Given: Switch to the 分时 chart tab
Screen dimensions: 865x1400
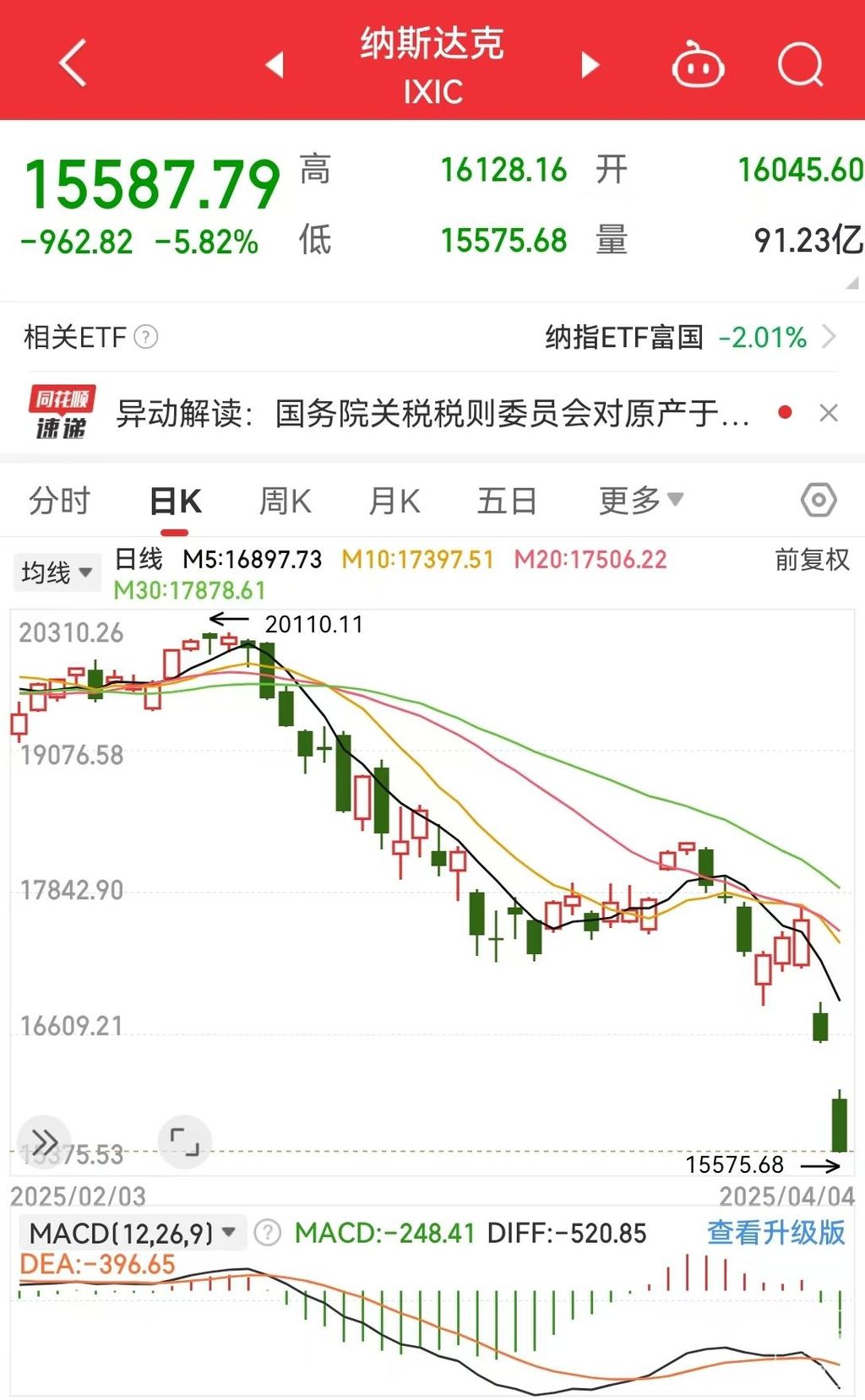Looking at the screenshot, I should coord(59,501).
